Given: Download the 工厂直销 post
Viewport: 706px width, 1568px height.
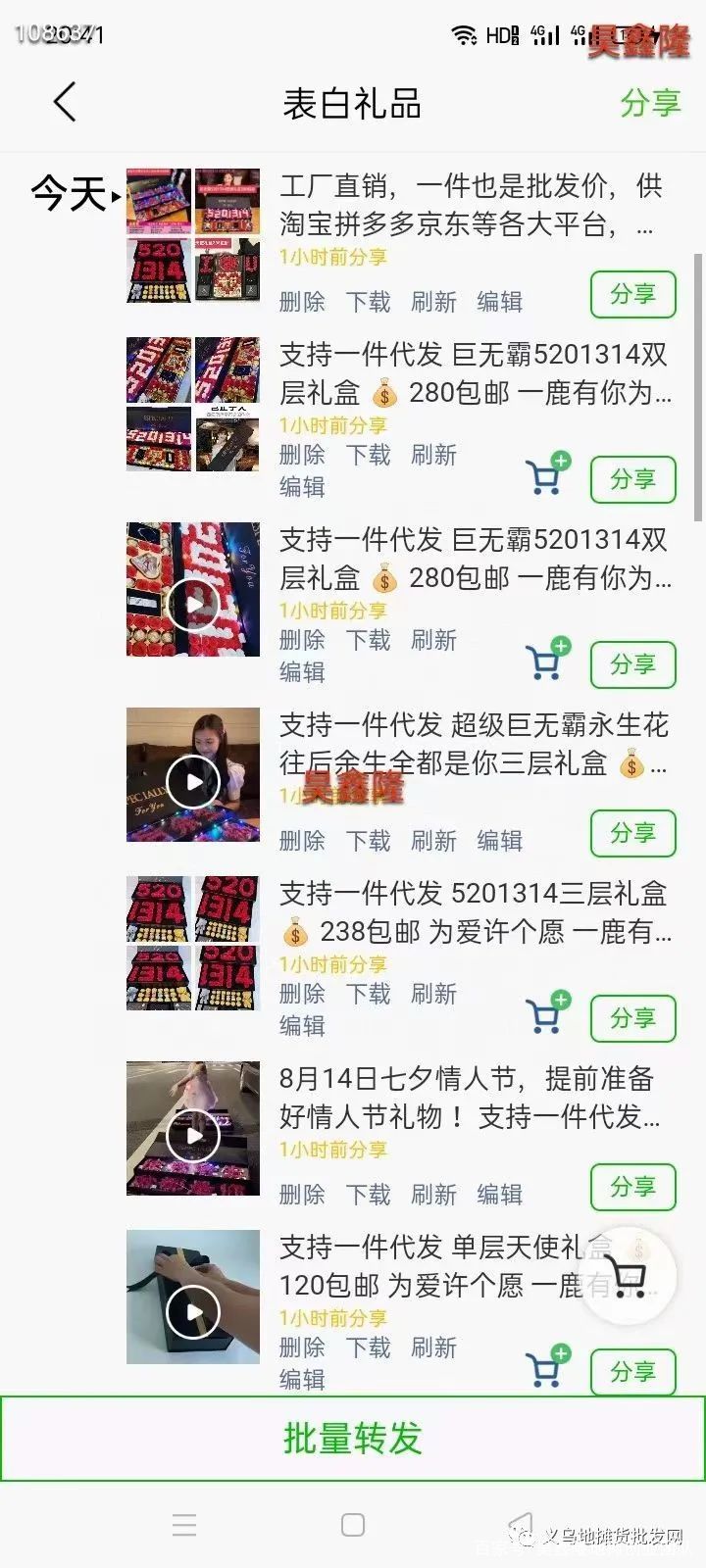Looking at the screenshot, I should click(368, 301).
